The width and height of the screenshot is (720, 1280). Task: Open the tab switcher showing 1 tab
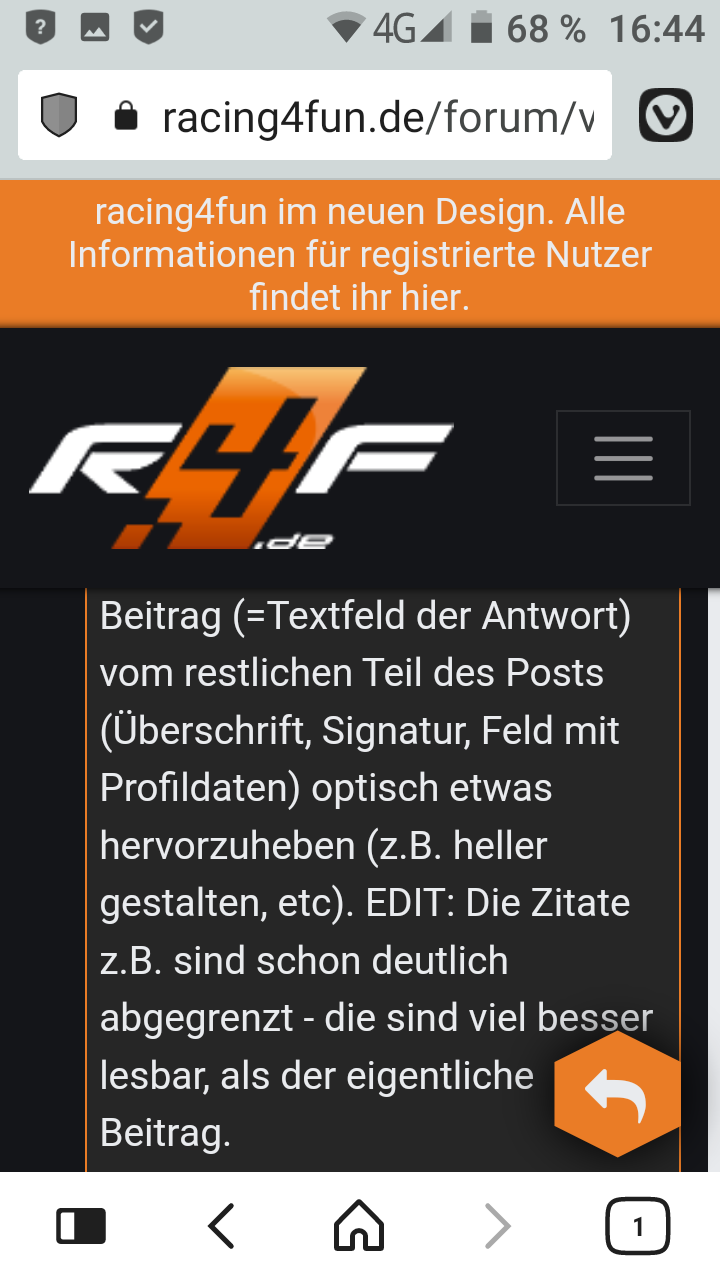click(637, 1226)
